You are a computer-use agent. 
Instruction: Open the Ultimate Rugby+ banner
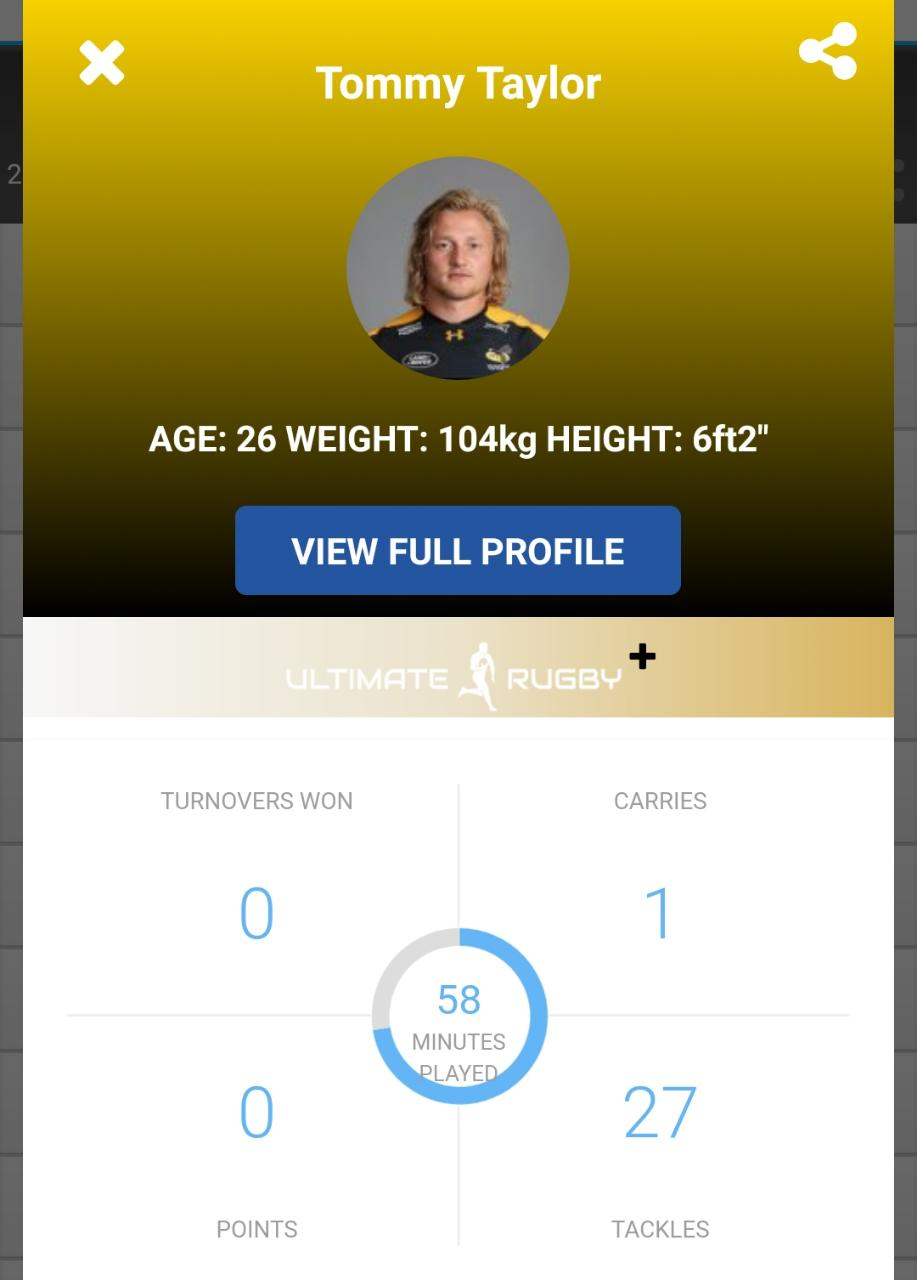[x=458, y=668]
